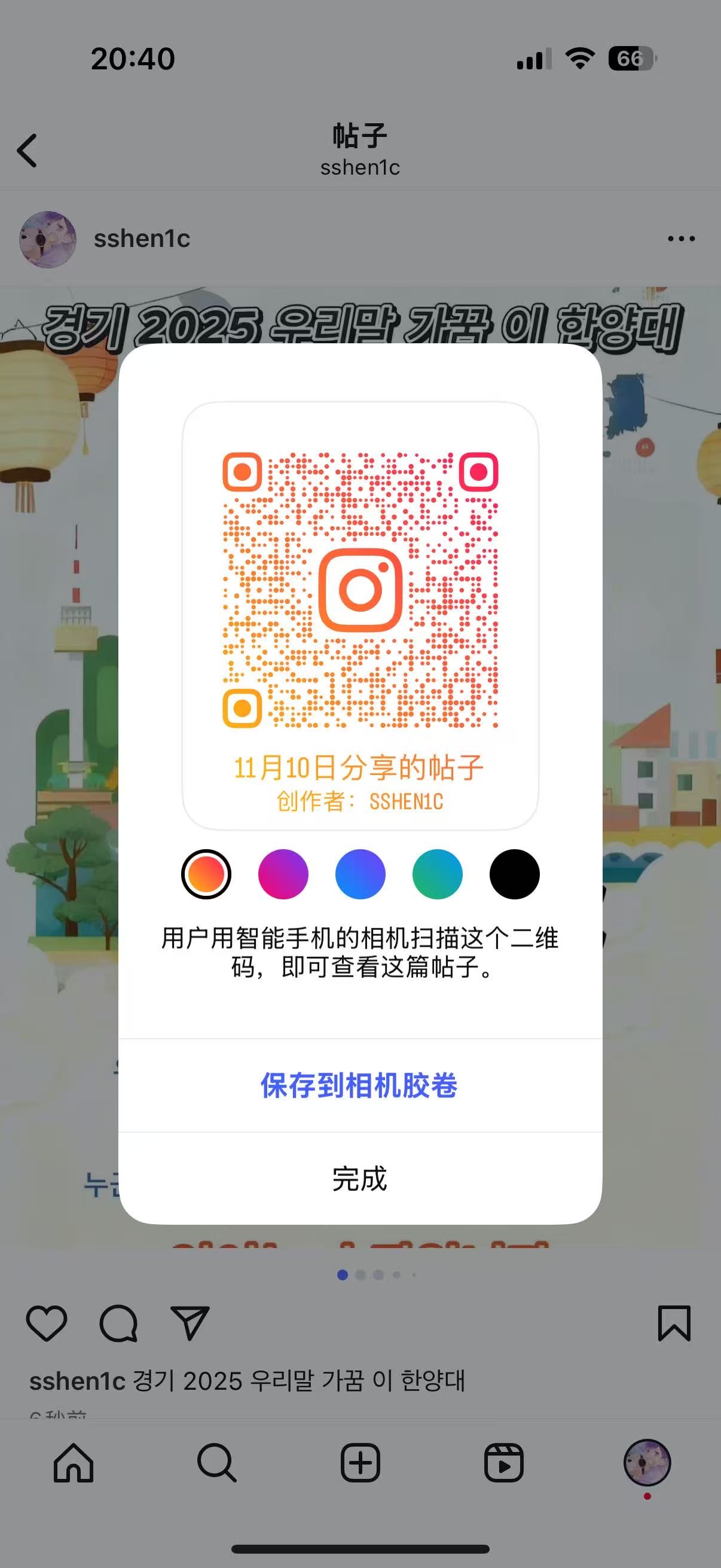Tap 完成 to close the dialog
Image resolution: width=721 pixels, height=1568 pixels.
click(359, 1179)
